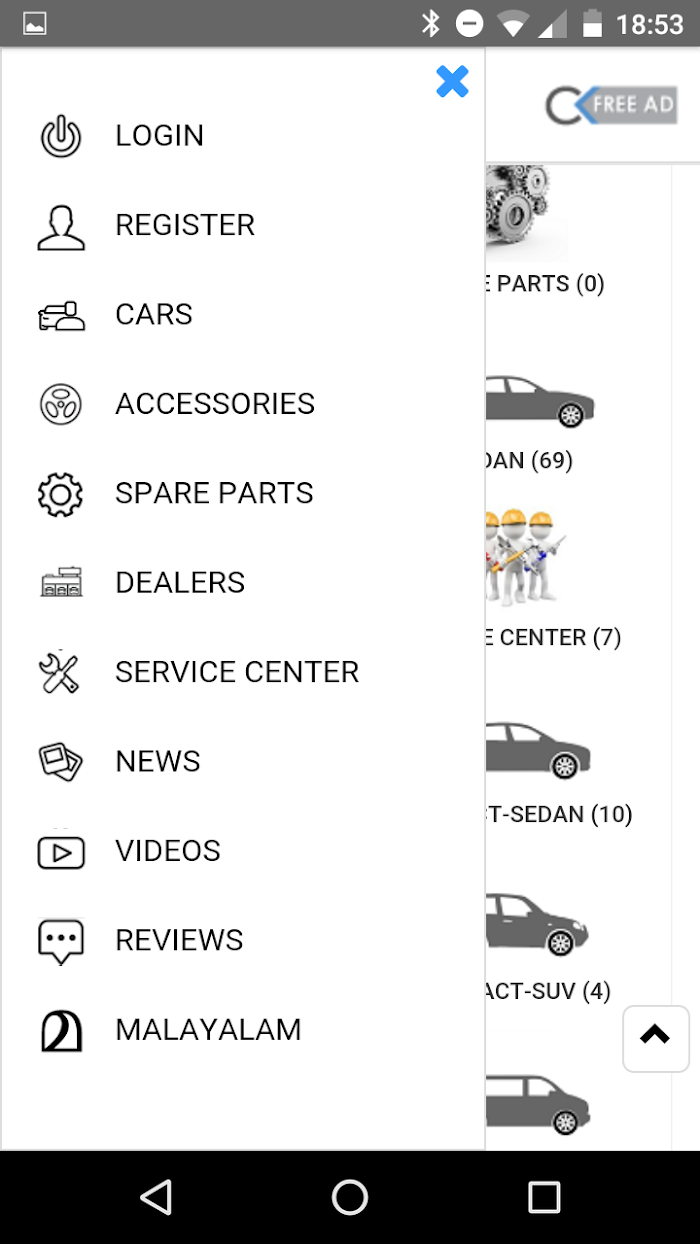The image size is (700, 1244).
Task: Open the Service Center menu entry
Action: point(243,672)
